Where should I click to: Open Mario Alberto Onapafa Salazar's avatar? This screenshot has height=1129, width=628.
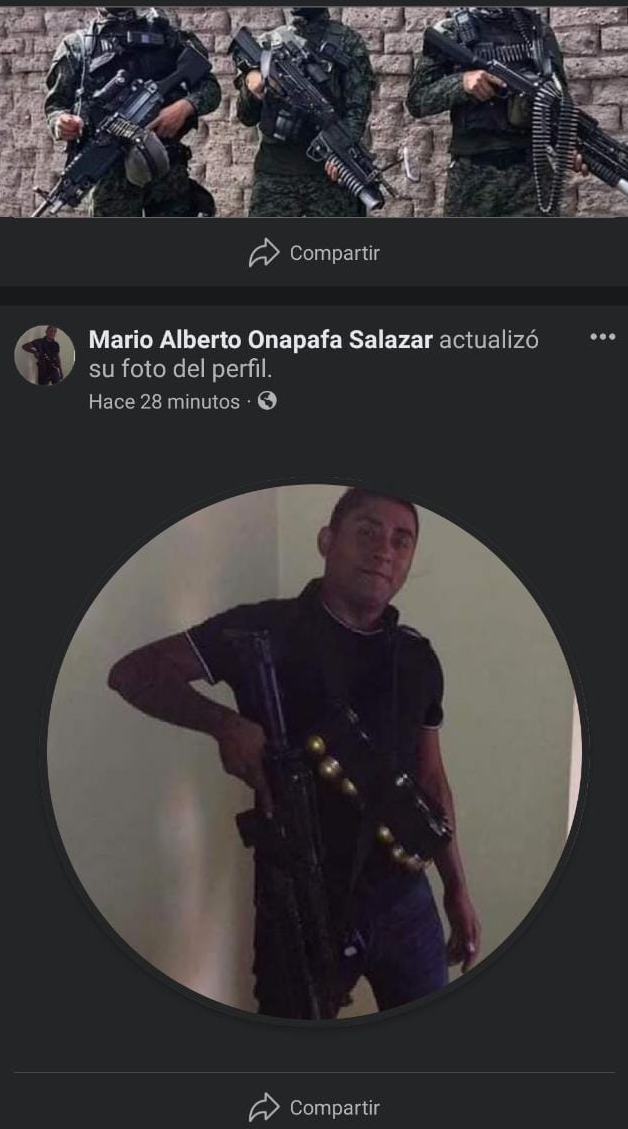pos(44,355)
